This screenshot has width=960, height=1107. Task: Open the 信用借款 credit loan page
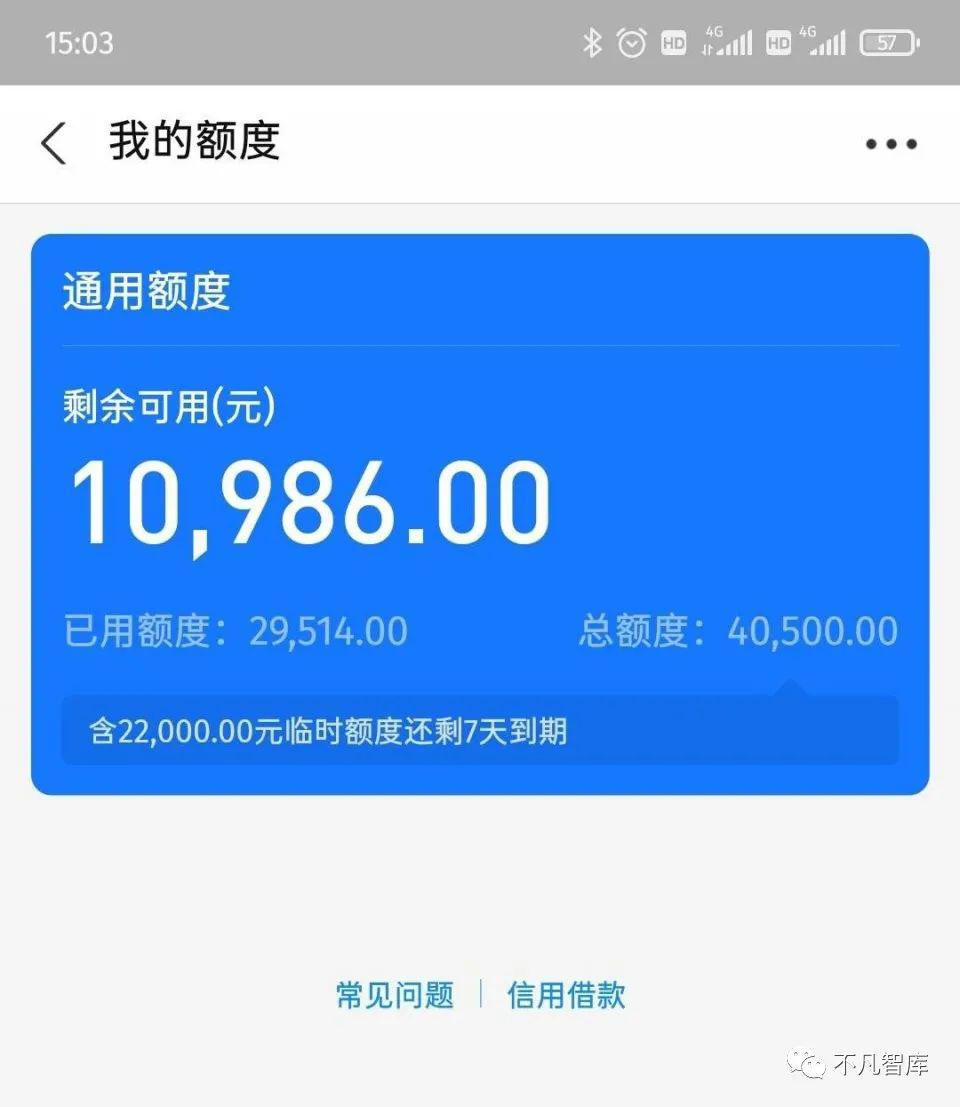(566, 996)
